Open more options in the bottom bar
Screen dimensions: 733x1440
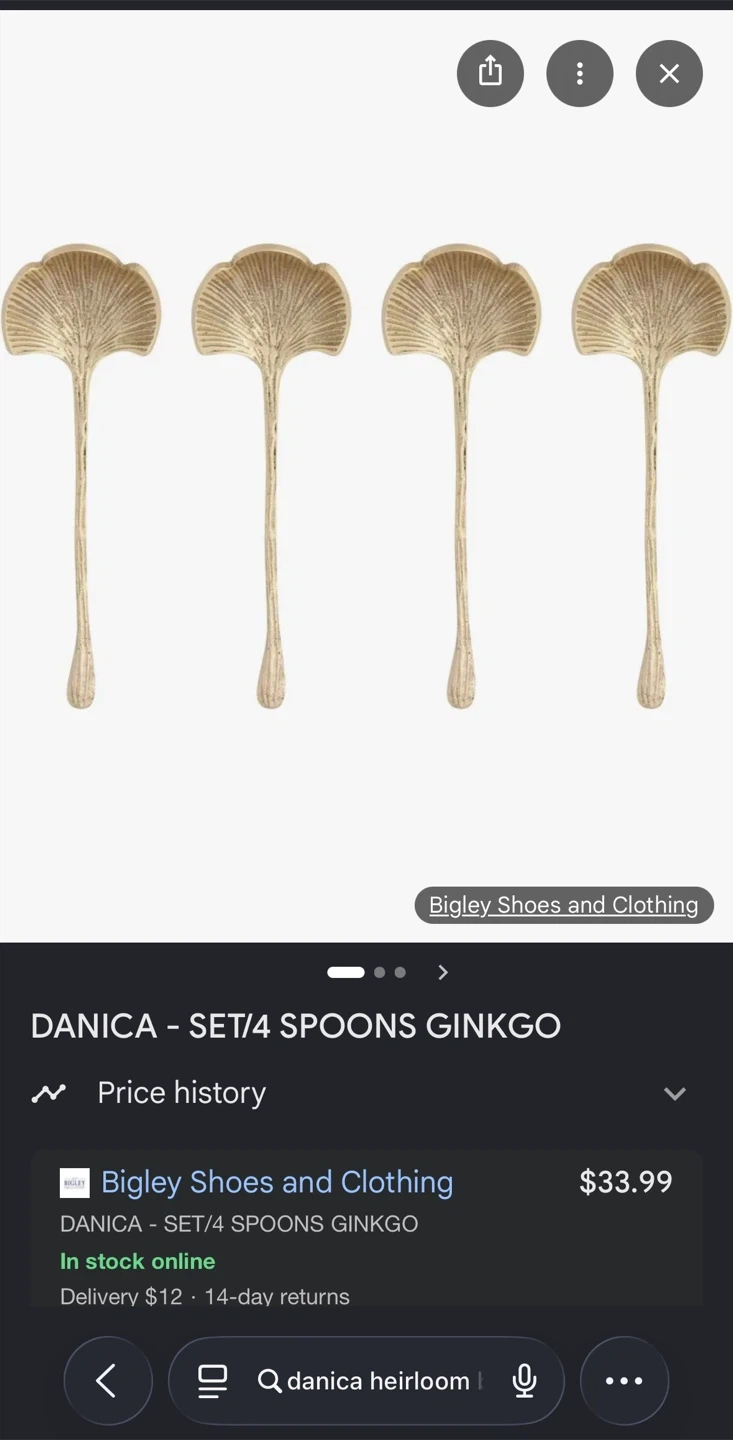[x=624, y=1381]
